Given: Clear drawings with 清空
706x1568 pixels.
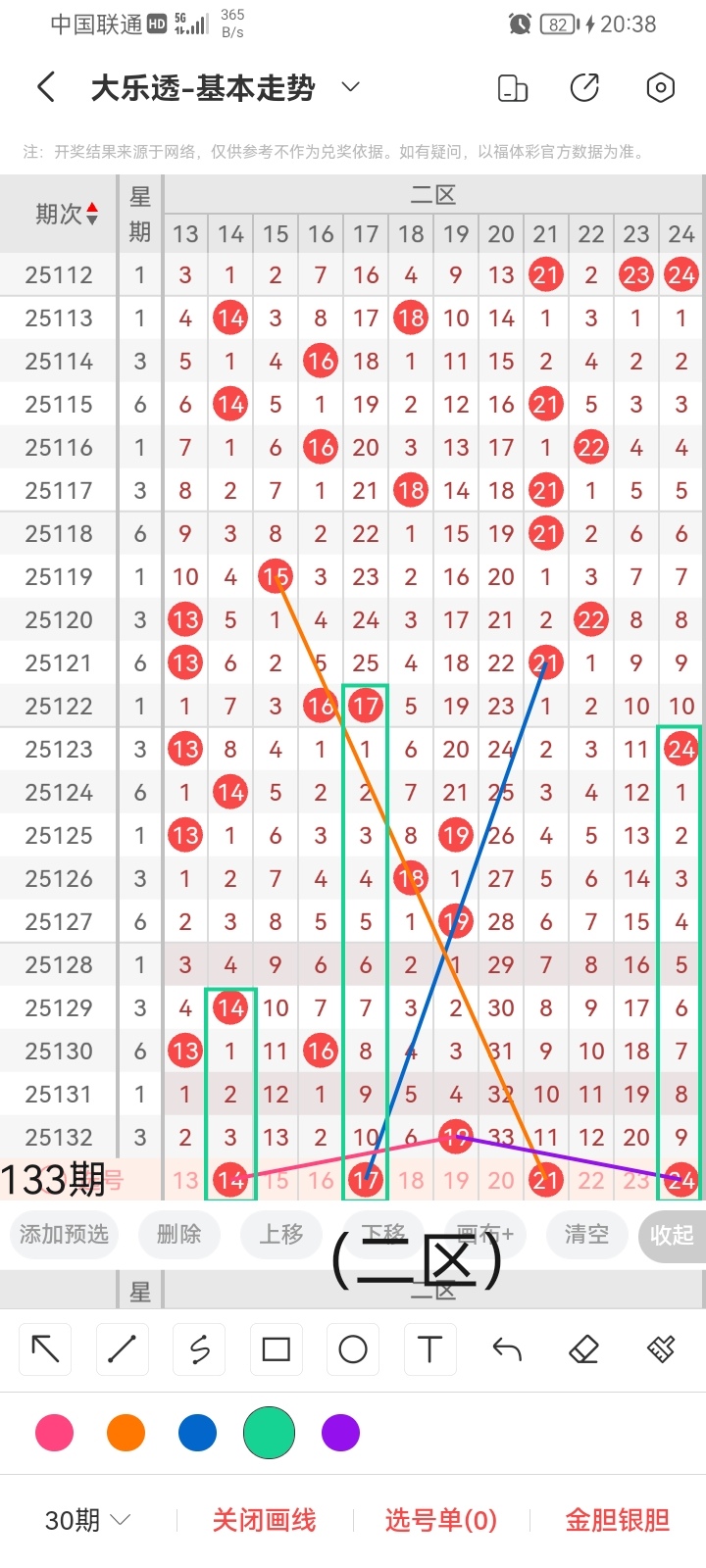Looking at the screenshot, I should coord(586,1234).
